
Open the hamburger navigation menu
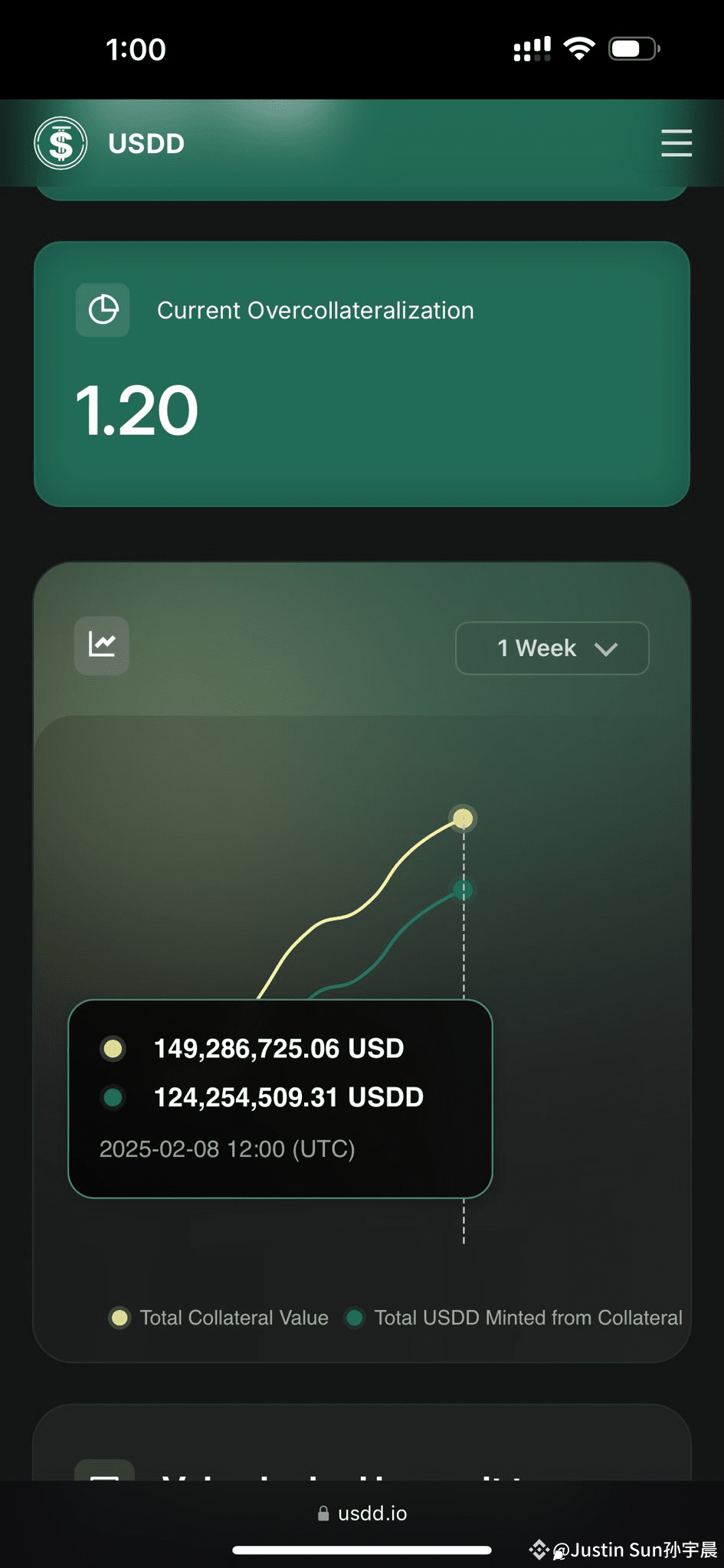(x=676, y=143)
